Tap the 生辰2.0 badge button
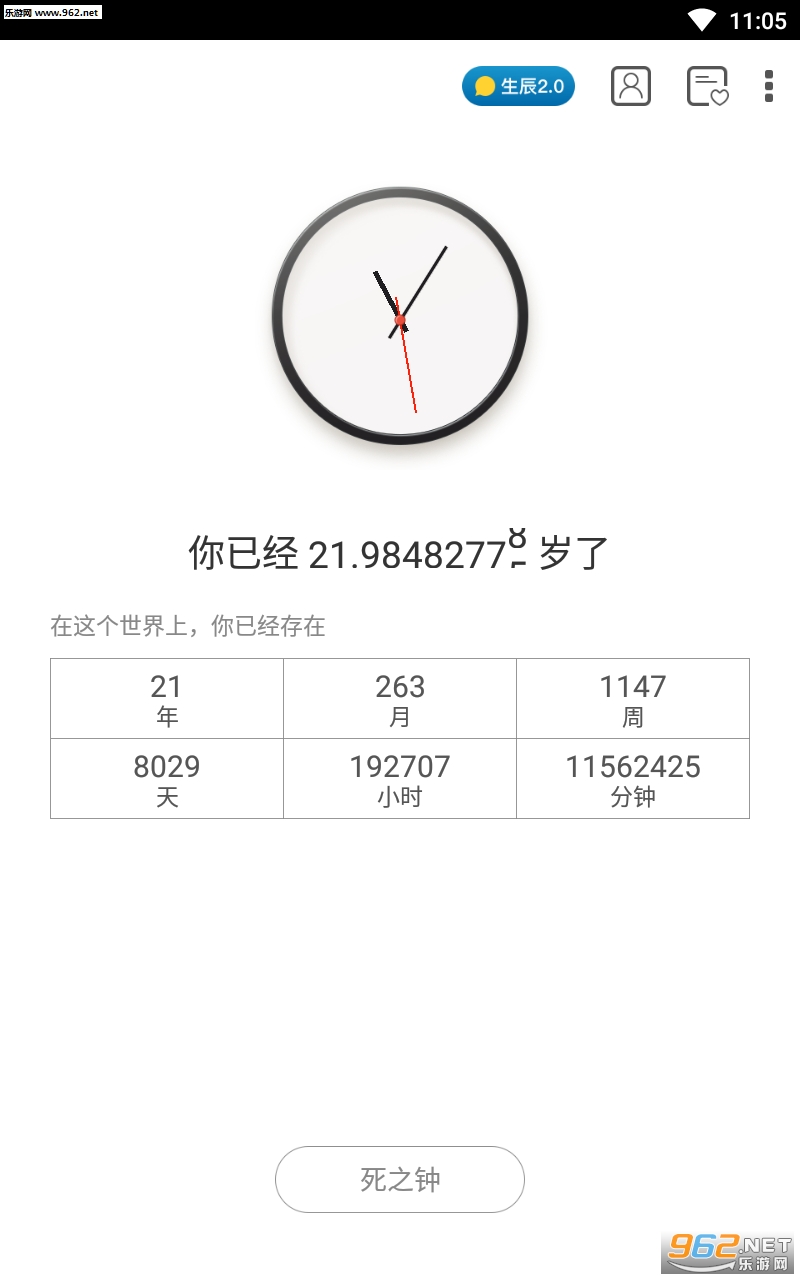Image resolution: width=800 pixels, height=1280 pixels. [x=518, y=86]
